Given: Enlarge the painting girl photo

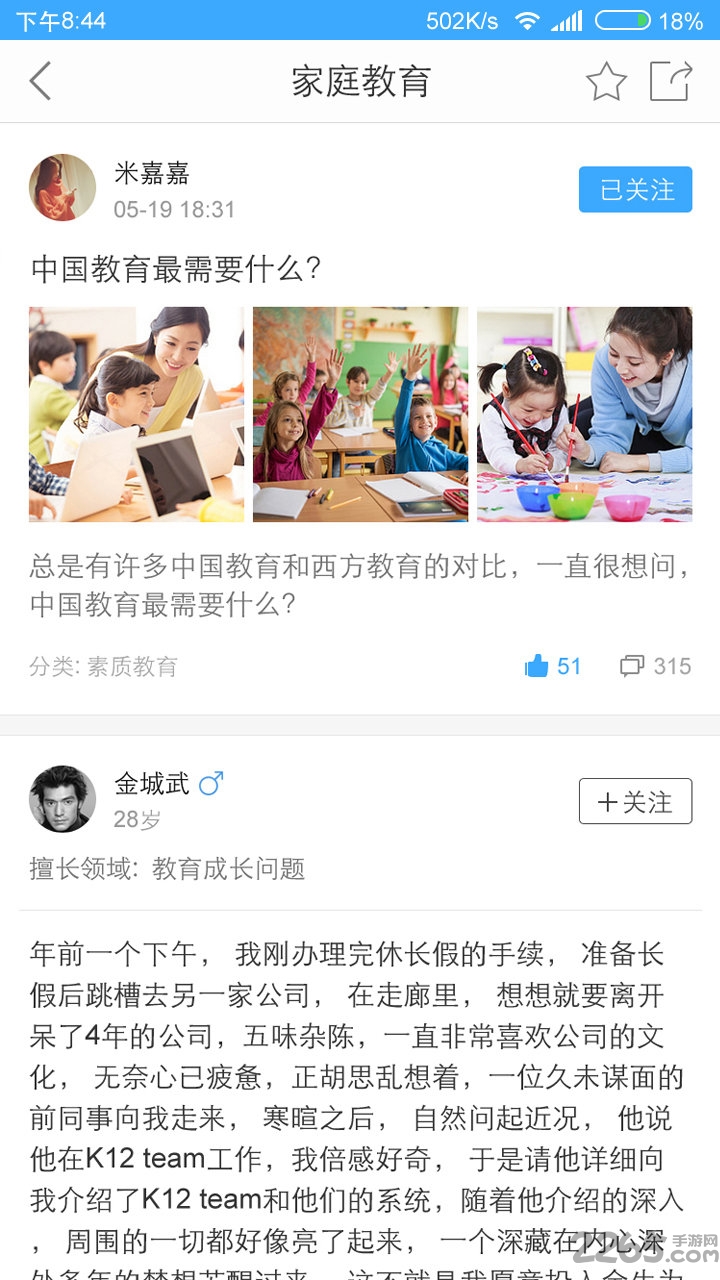Looking at the screenshot, I should (x=584, y=414).
